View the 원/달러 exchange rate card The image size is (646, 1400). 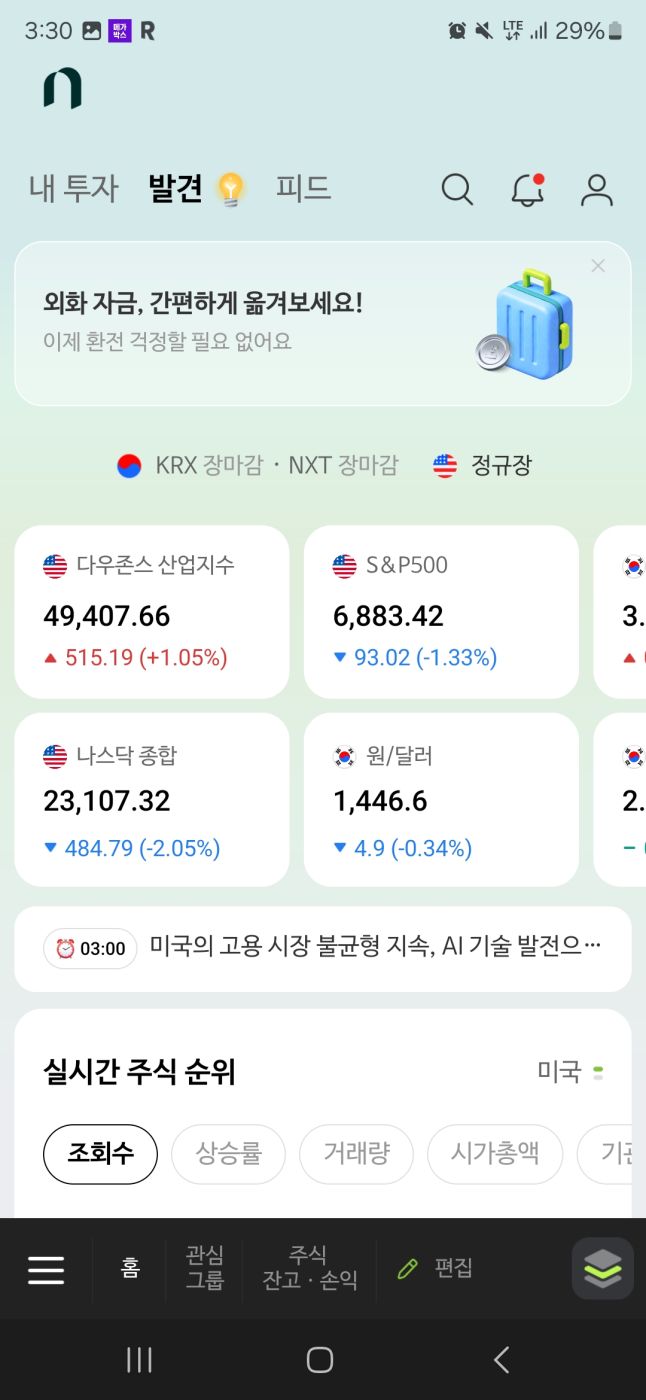(441, 799)
